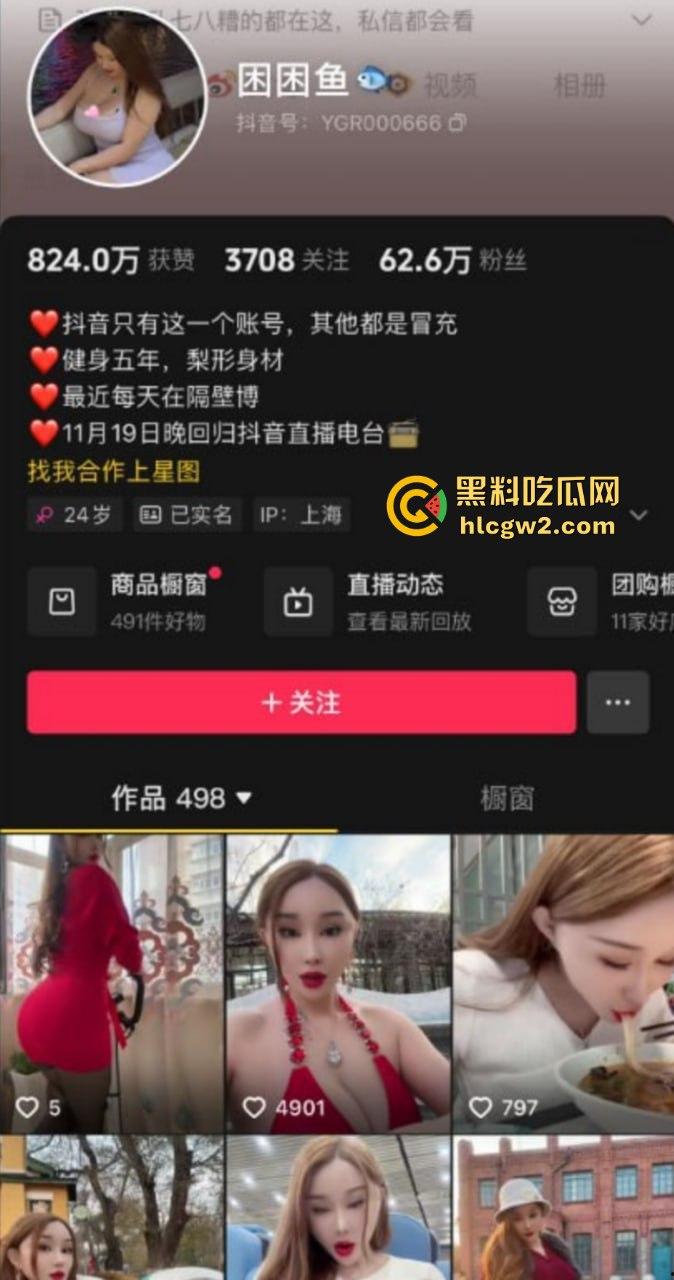Tap the red 关注 follow button

(301, 703)
